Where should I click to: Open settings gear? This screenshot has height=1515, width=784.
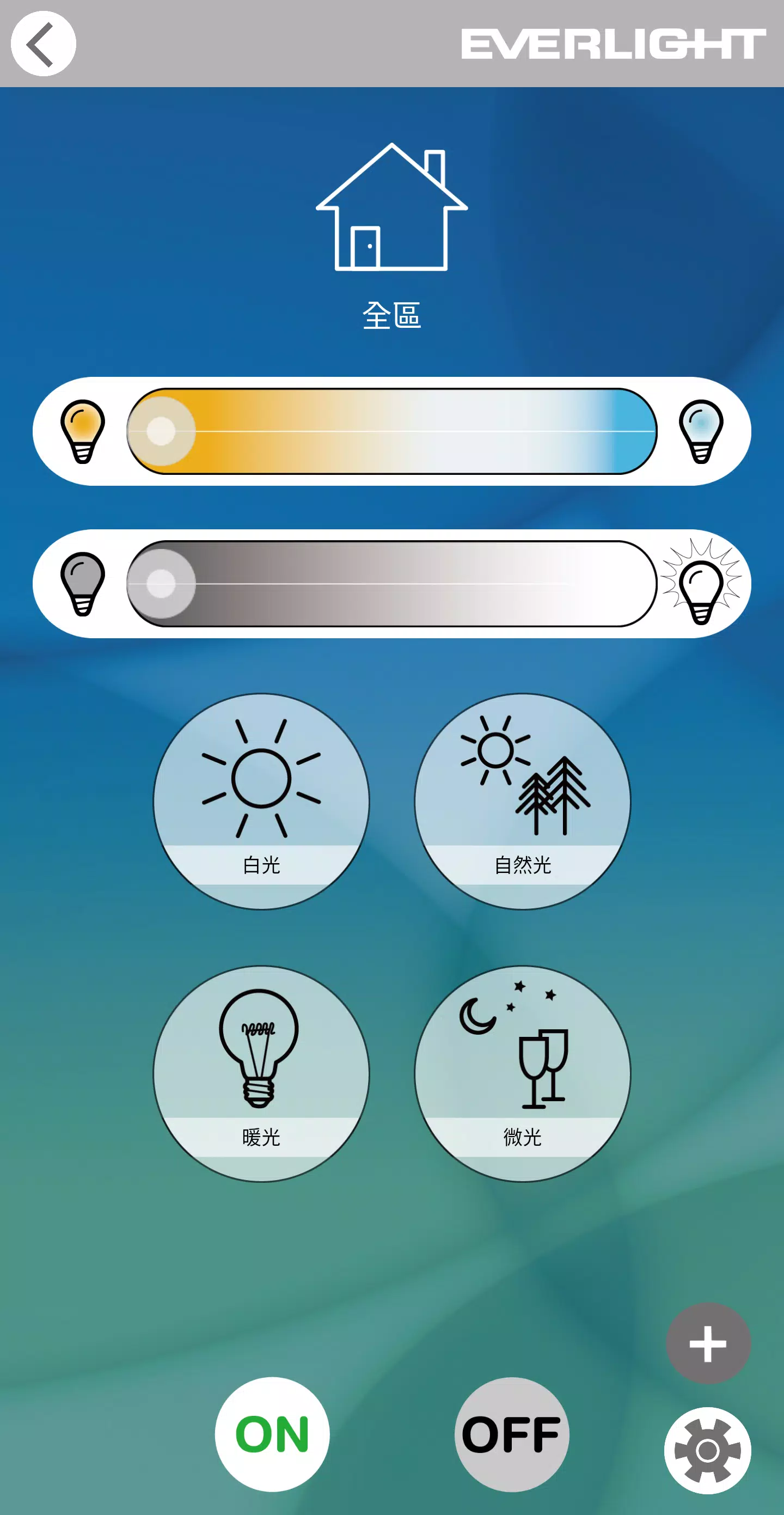coord(708,1450)
